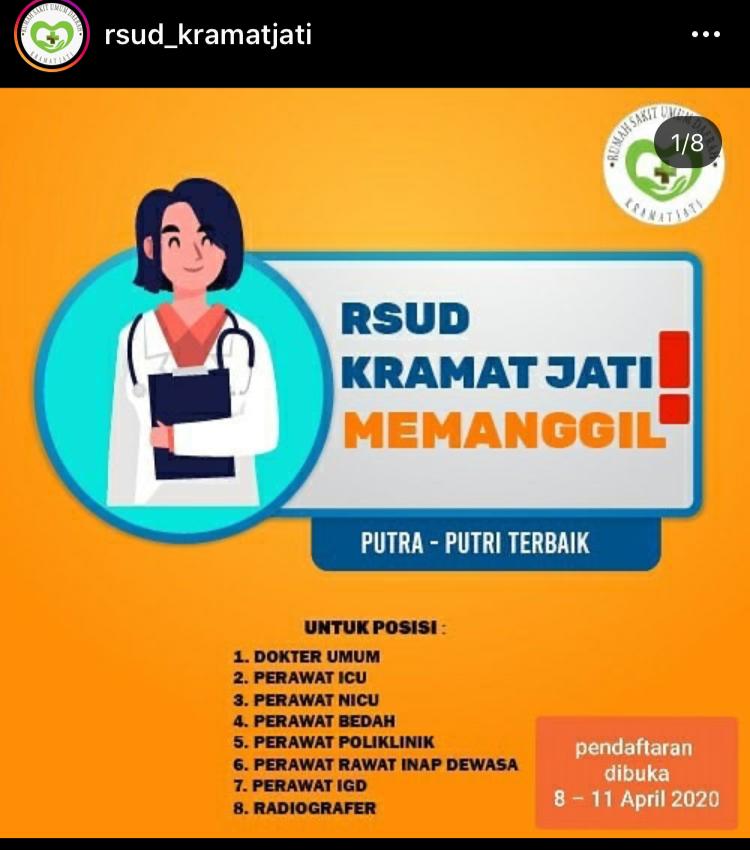
Task: Open the rsud_kramatjati username link
Action: 208,35
